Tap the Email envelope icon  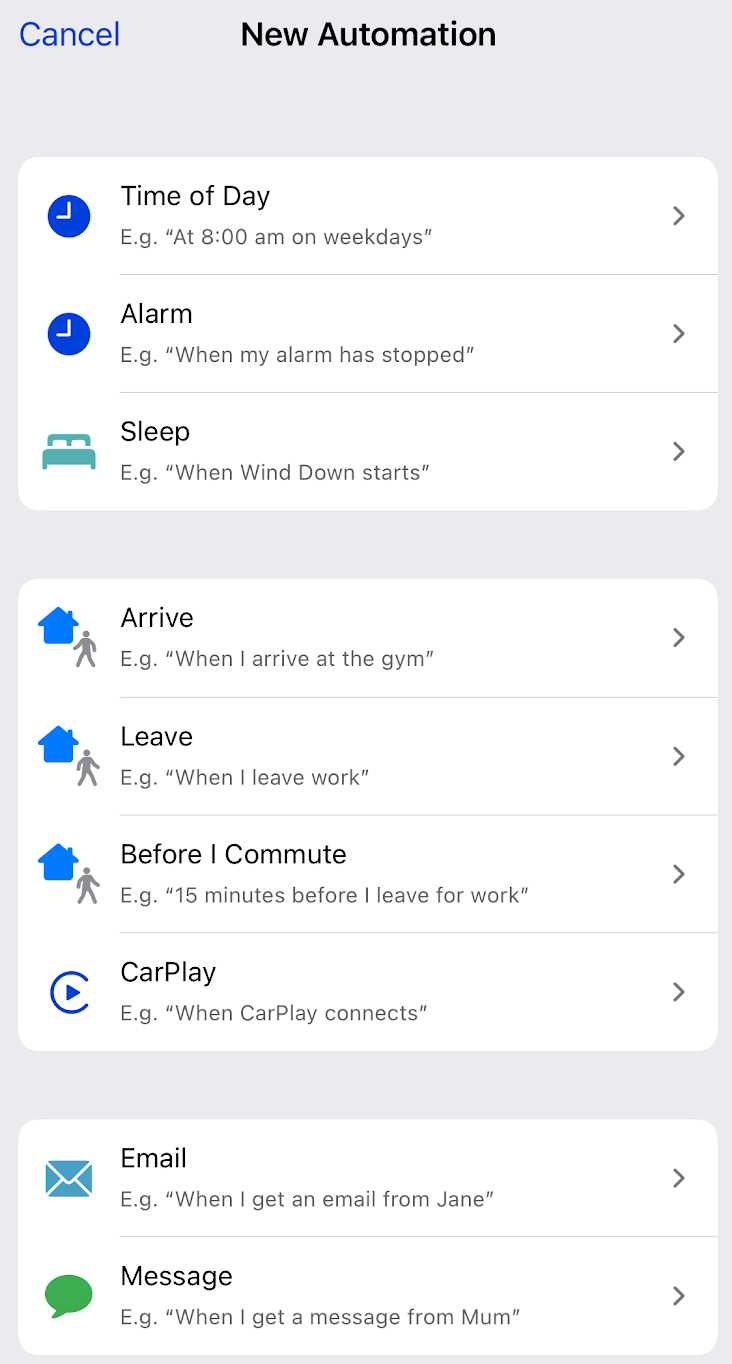(x=68, y=1178)
